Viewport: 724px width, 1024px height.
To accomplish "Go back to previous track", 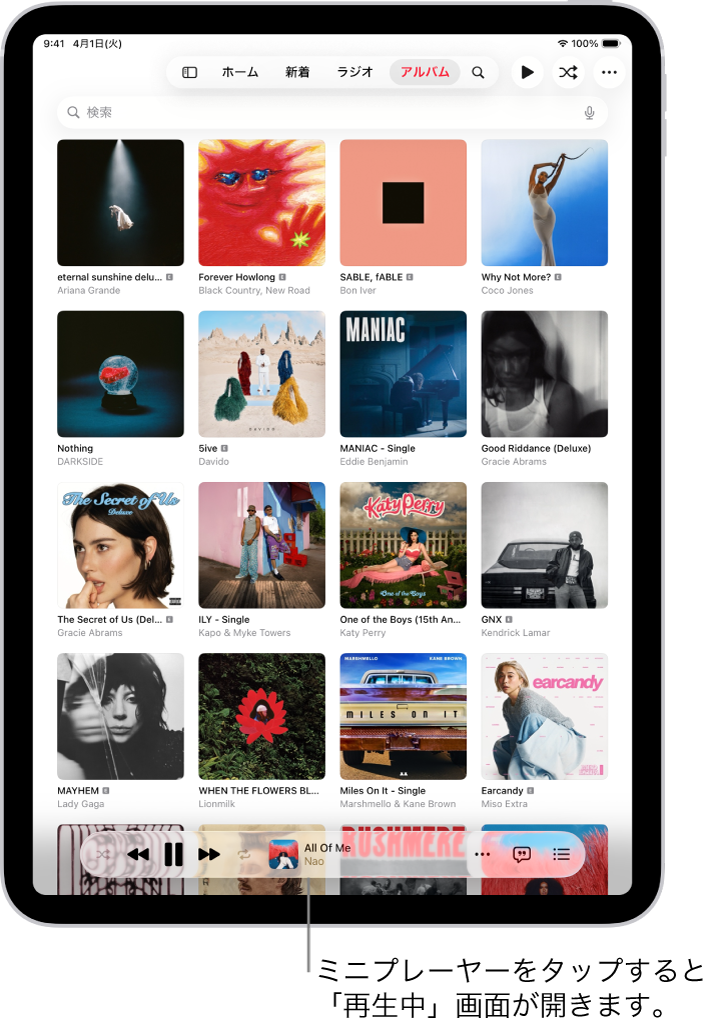I will coord(138,854).
